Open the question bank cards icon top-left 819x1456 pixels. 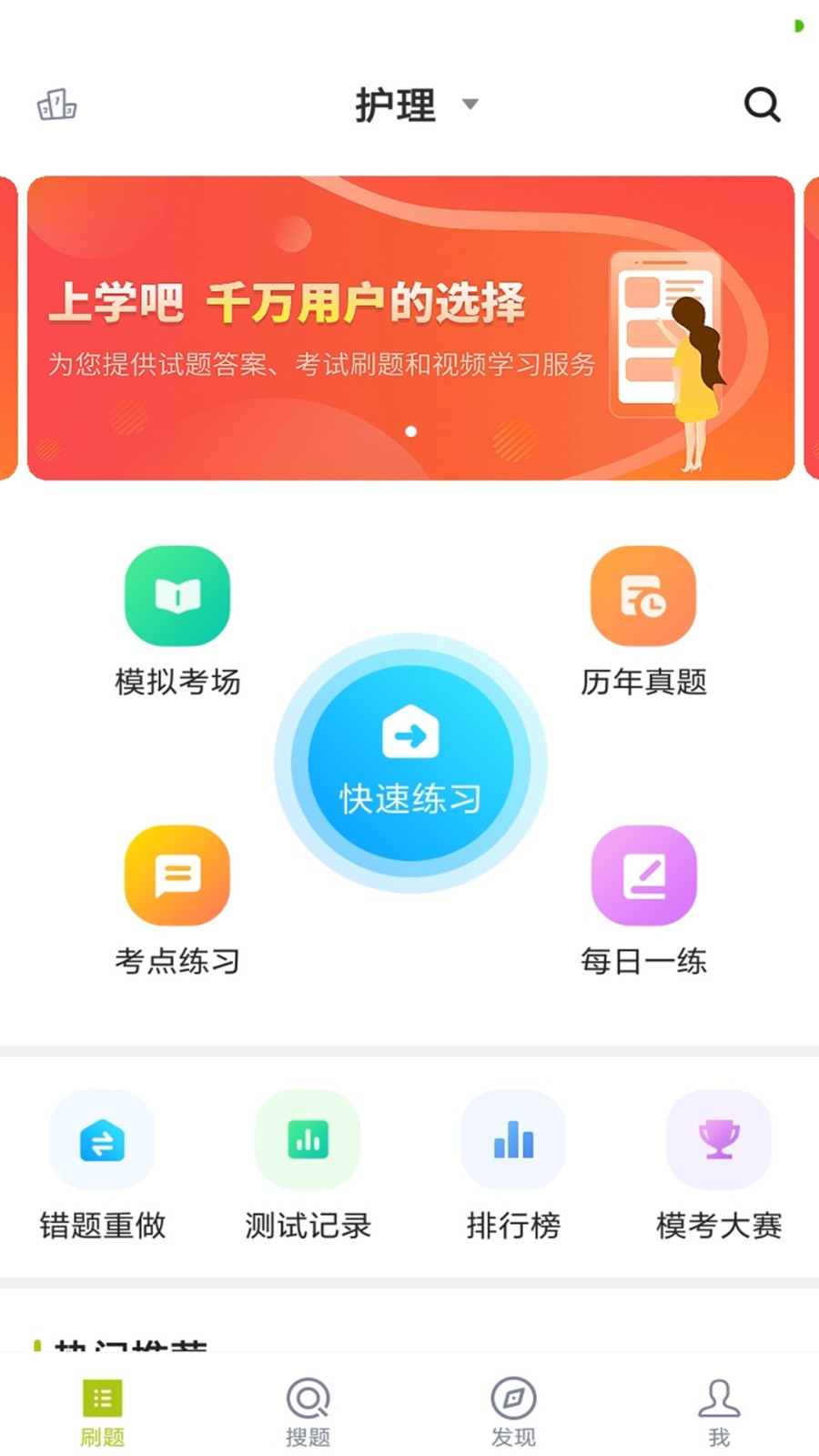tap(57, 105)
